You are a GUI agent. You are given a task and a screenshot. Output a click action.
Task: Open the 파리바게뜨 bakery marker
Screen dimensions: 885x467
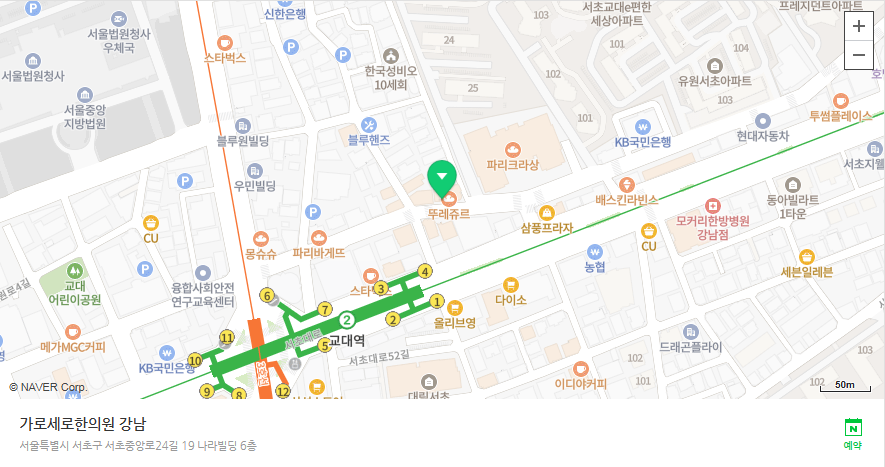coord(319,238)
